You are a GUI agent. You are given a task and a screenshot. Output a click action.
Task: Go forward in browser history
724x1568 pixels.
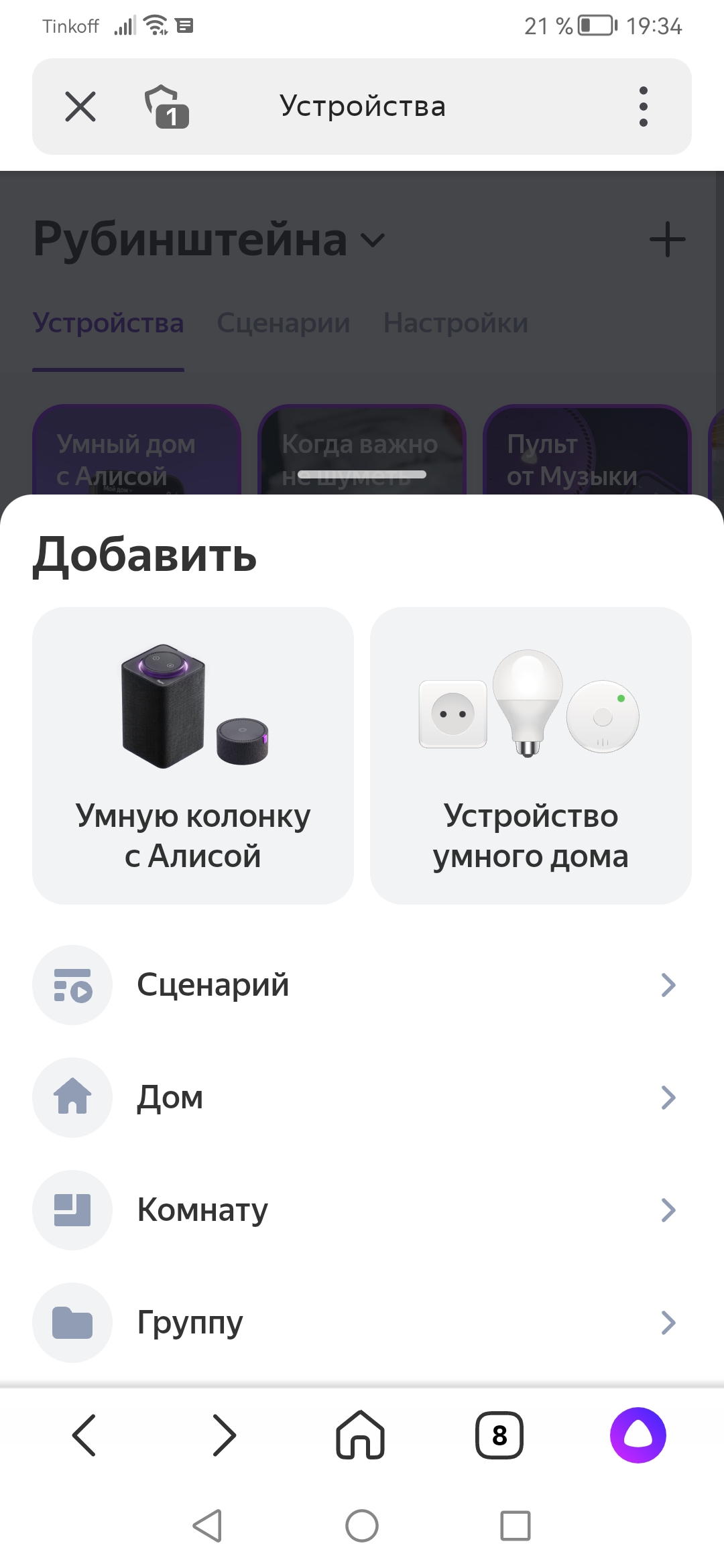(224, 1435)
